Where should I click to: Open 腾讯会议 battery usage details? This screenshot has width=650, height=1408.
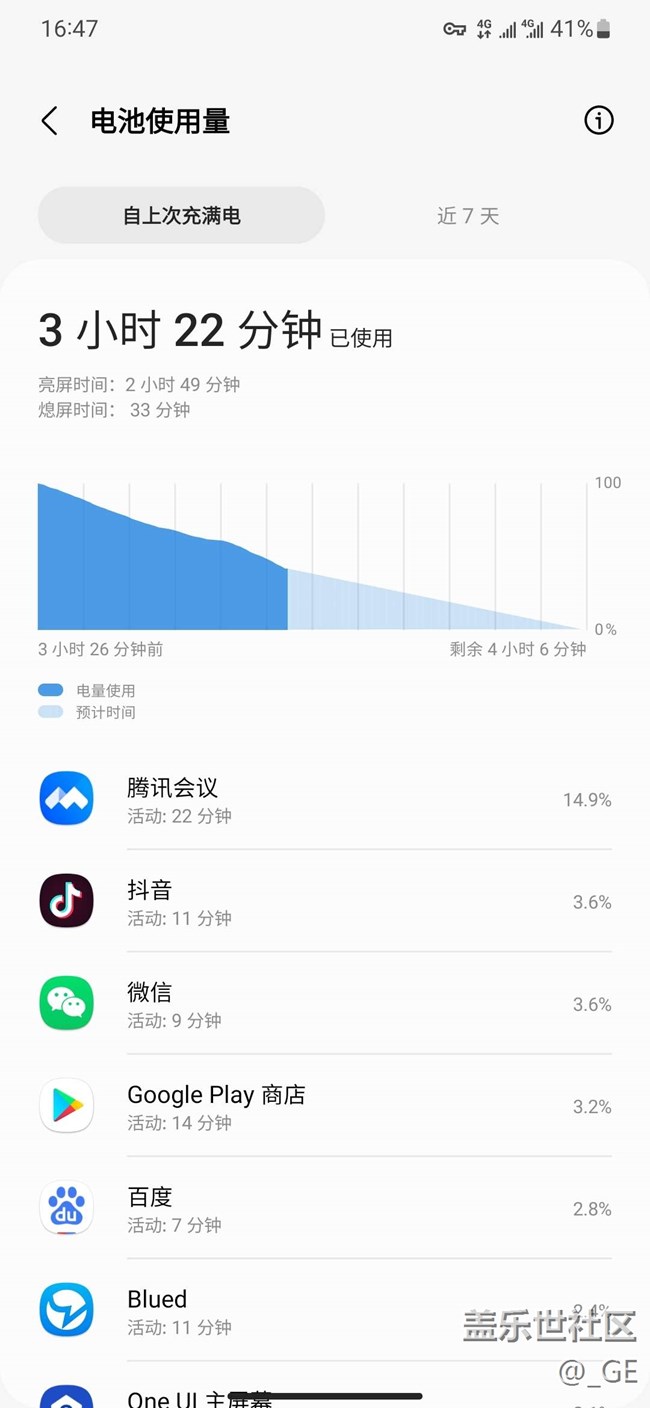coord(325,800)
